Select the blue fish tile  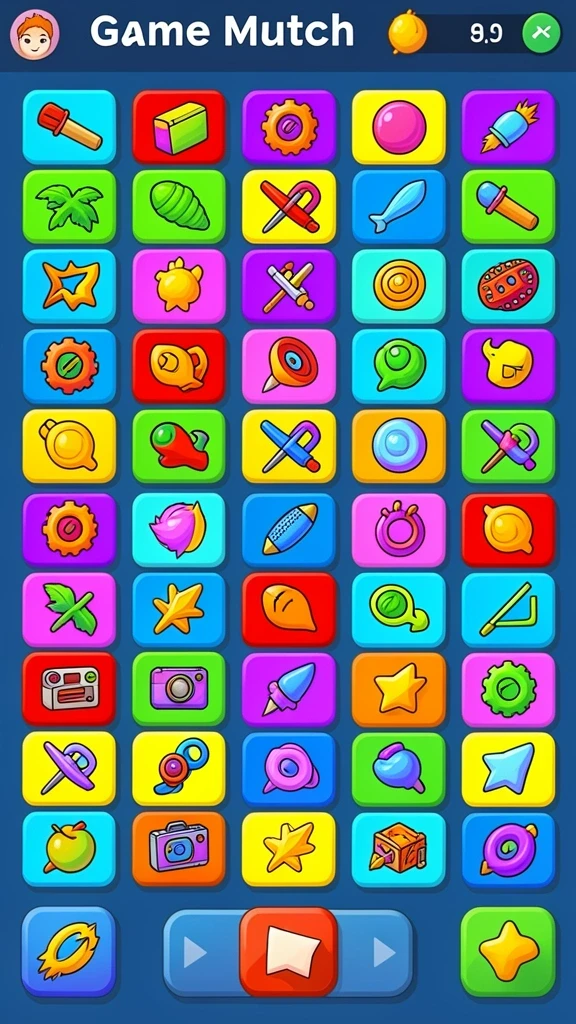(398, 206)
